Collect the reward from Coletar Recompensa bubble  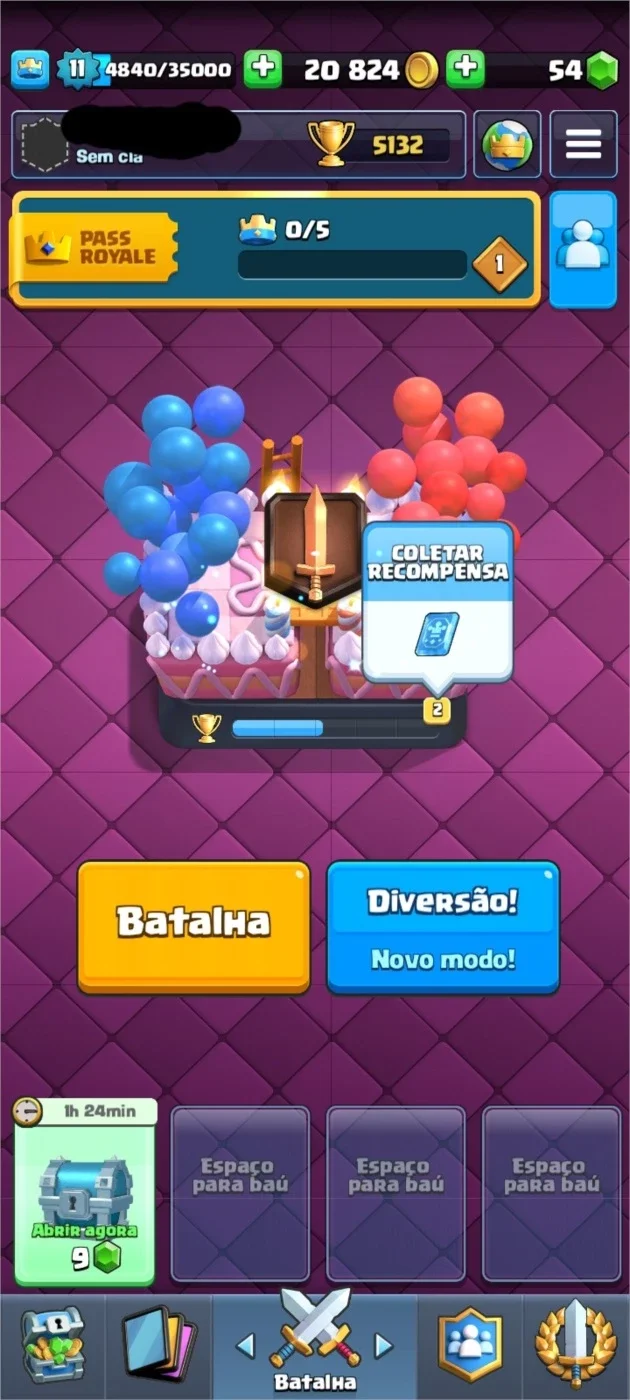point(438,603)
